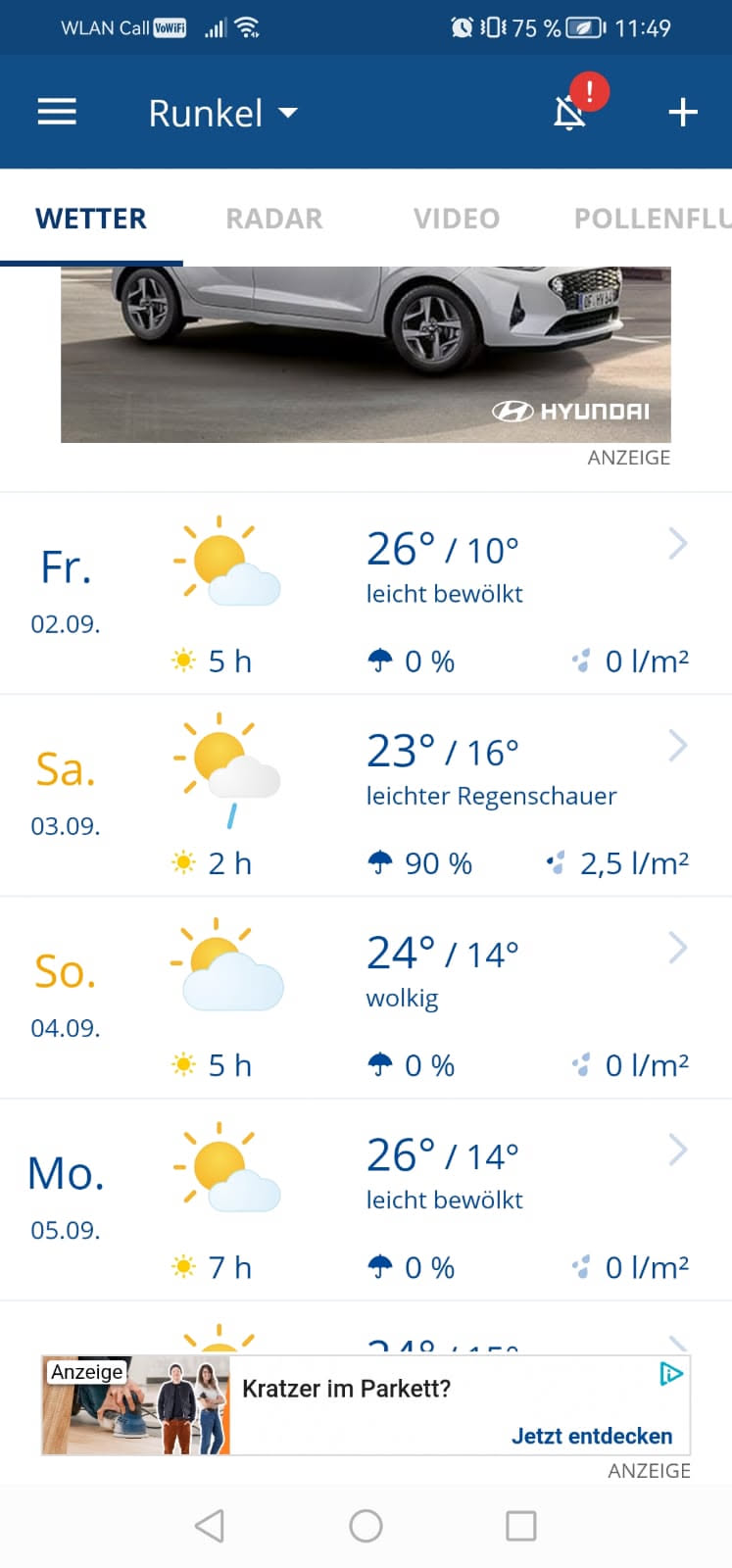This screenshot has height=1568, width=732.
Task: Switch to the Radar tab
Action: [x=274, y=219]
